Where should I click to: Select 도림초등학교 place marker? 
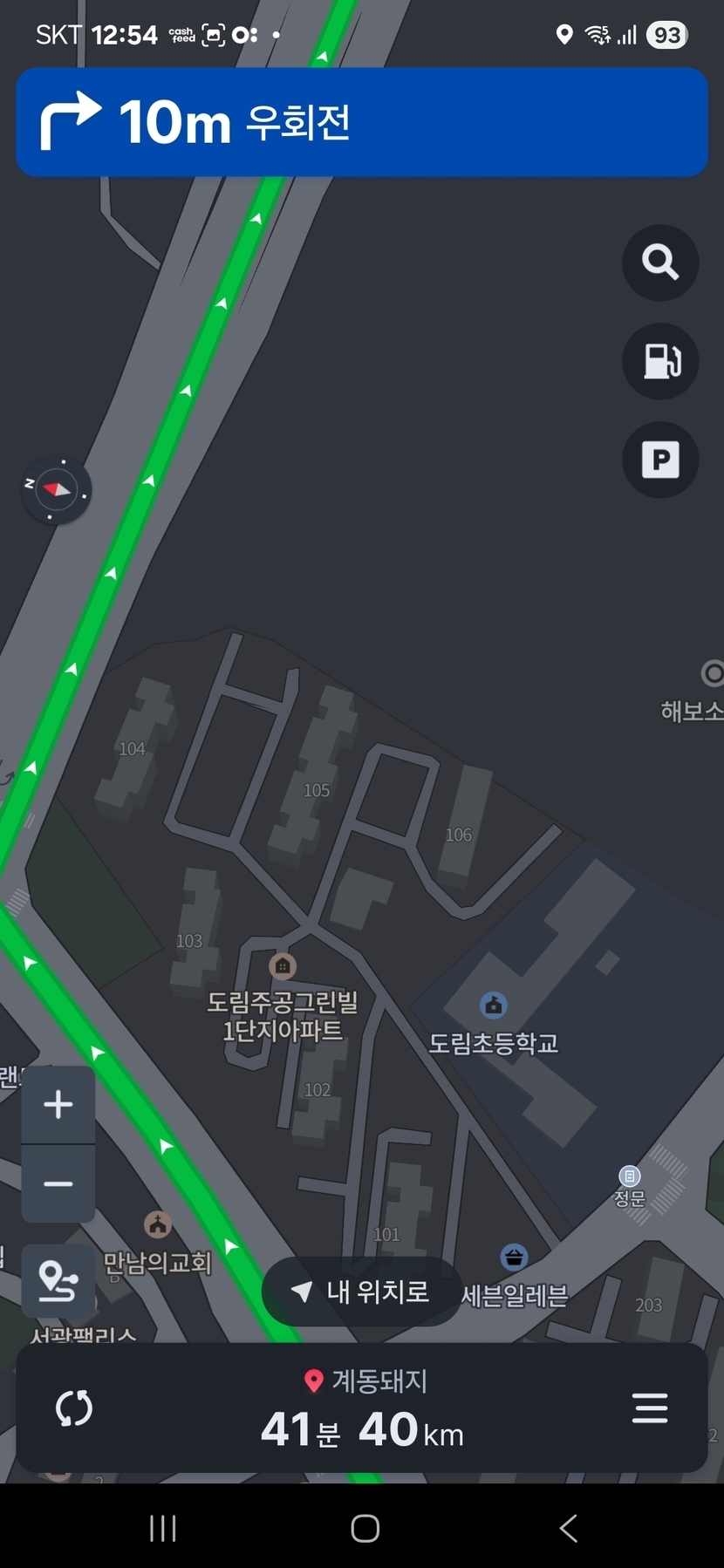tap(494, 1006)
